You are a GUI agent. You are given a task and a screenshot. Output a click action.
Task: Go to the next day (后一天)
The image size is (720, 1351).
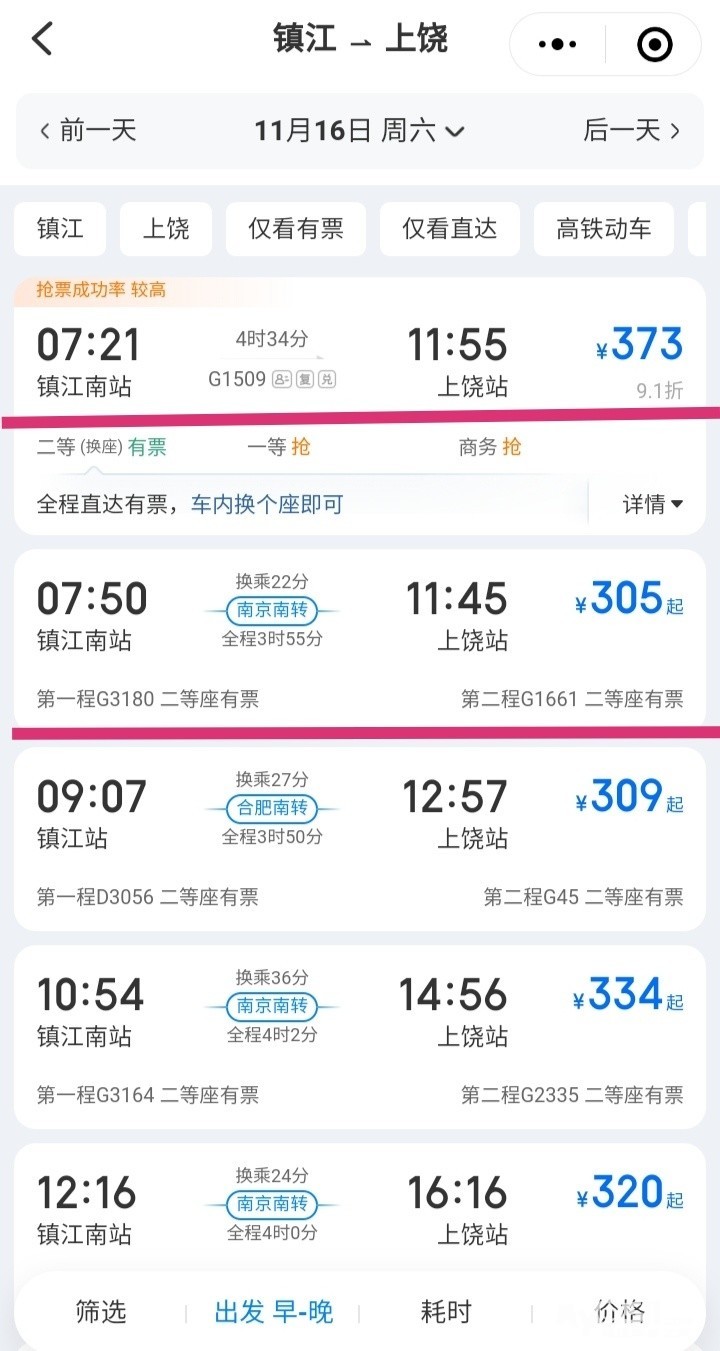tap(631, 130)
